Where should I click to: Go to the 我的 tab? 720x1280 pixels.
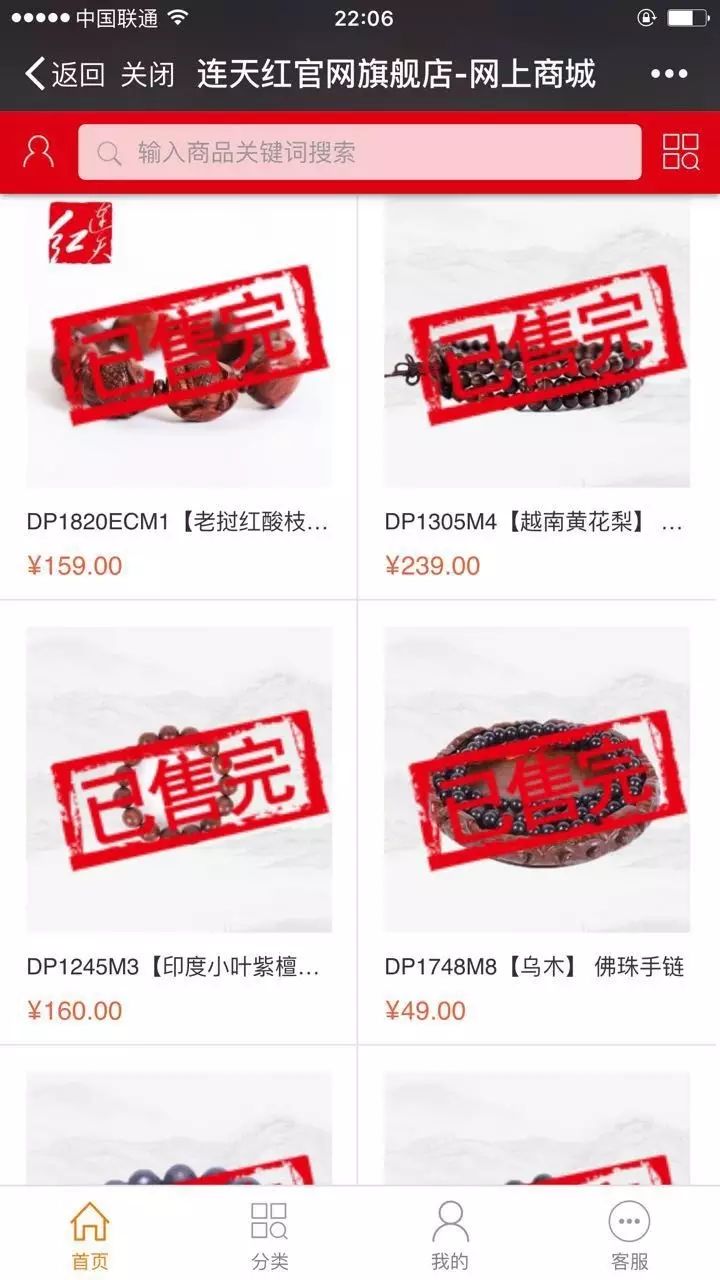point(450,1235)
